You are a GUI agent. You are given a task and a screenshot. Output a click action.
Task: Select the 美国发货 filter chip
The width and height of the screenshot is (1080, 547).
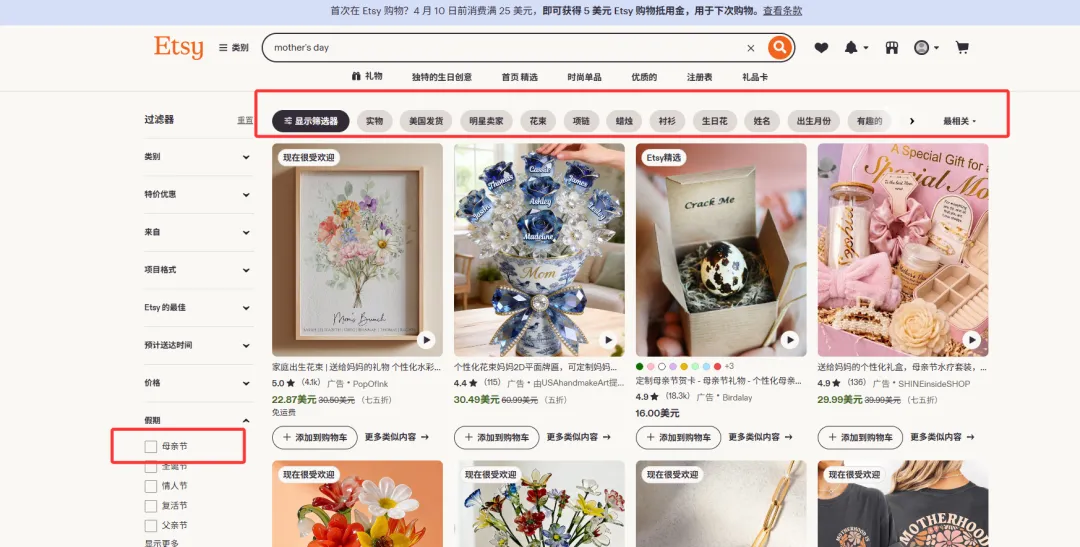point(426,121)
